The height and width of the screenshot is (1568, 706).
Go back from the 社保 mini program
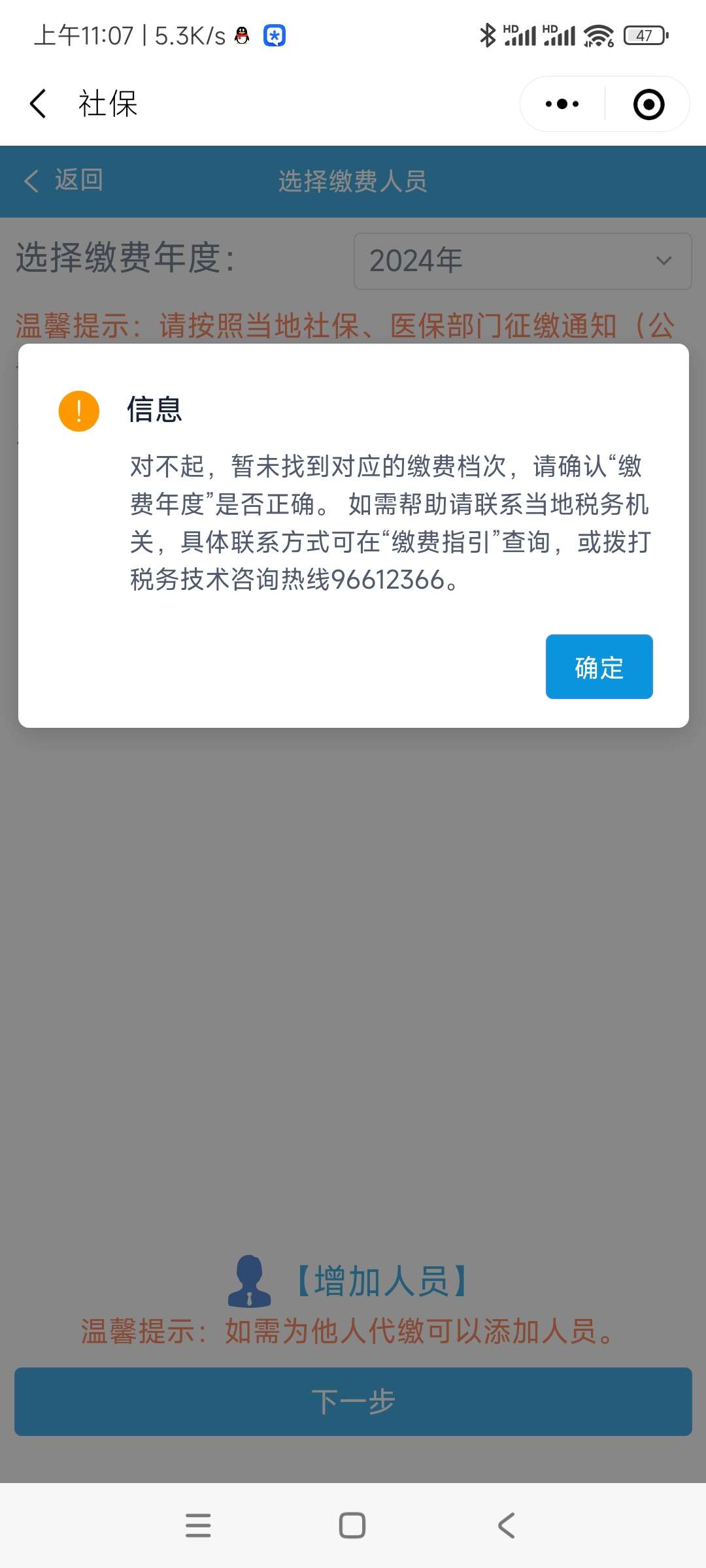coord(38,104)
